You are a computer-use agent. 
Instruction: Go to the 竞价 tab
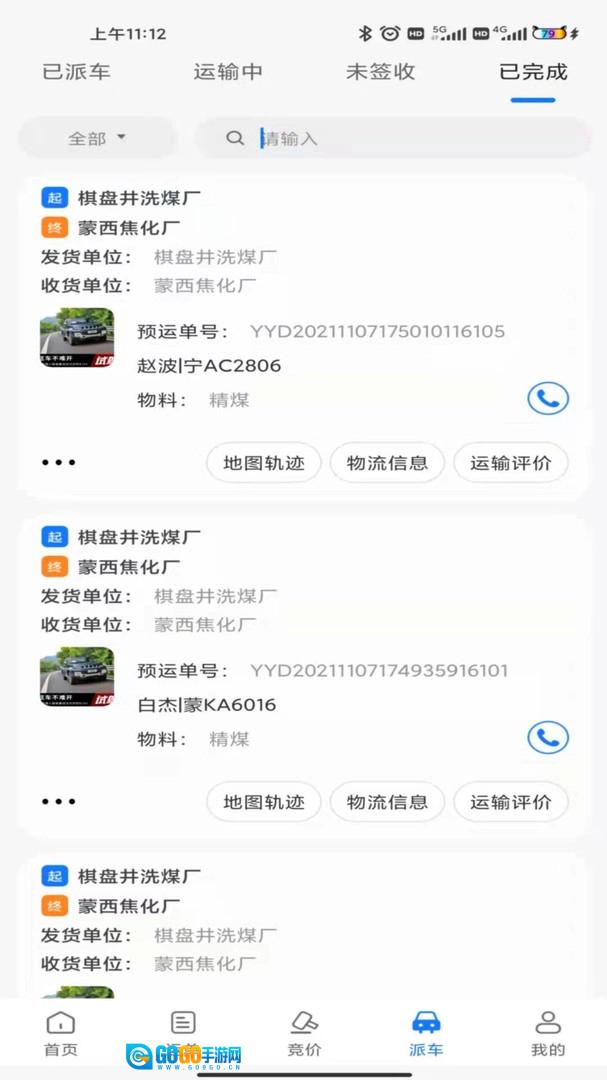click(304, 1034)
